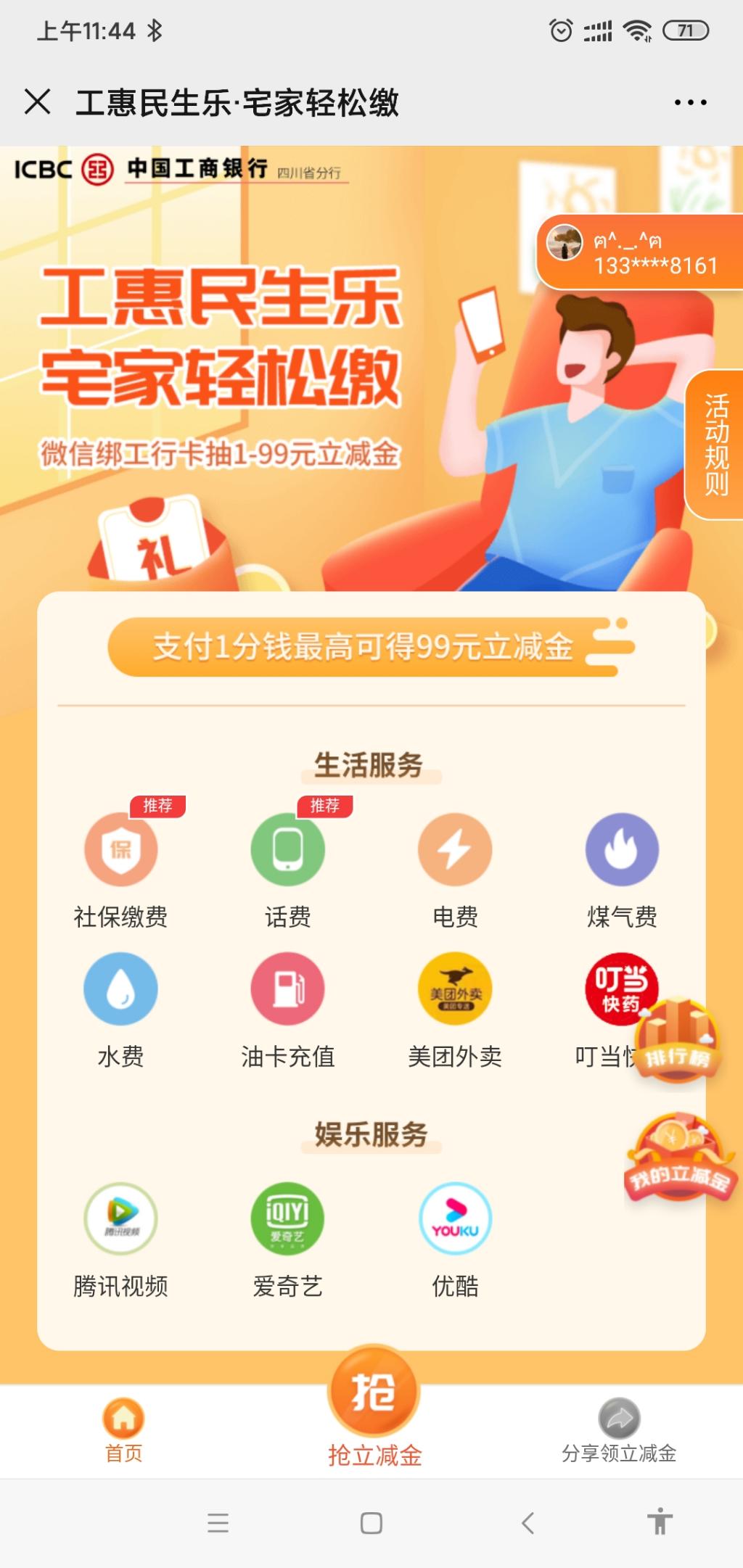Open 油卡充值 service

(x=287, y=989)
